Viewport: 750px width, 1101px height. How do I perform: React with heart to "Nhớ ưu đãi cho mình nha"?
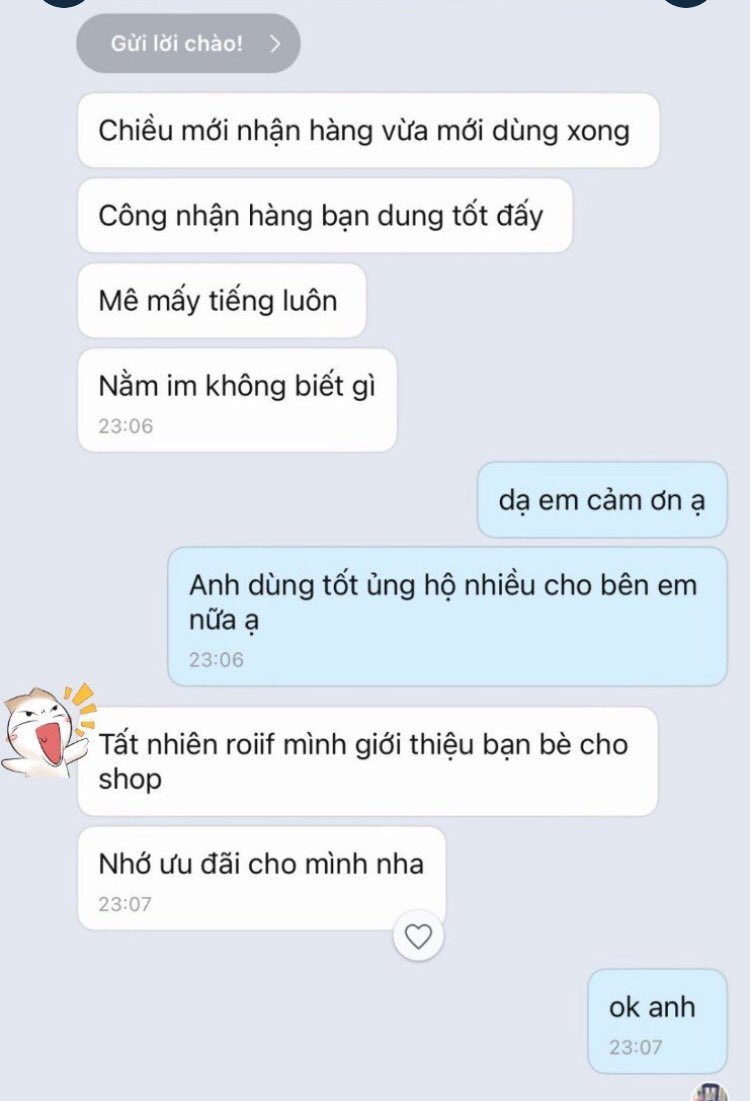[x=418, y=936]
